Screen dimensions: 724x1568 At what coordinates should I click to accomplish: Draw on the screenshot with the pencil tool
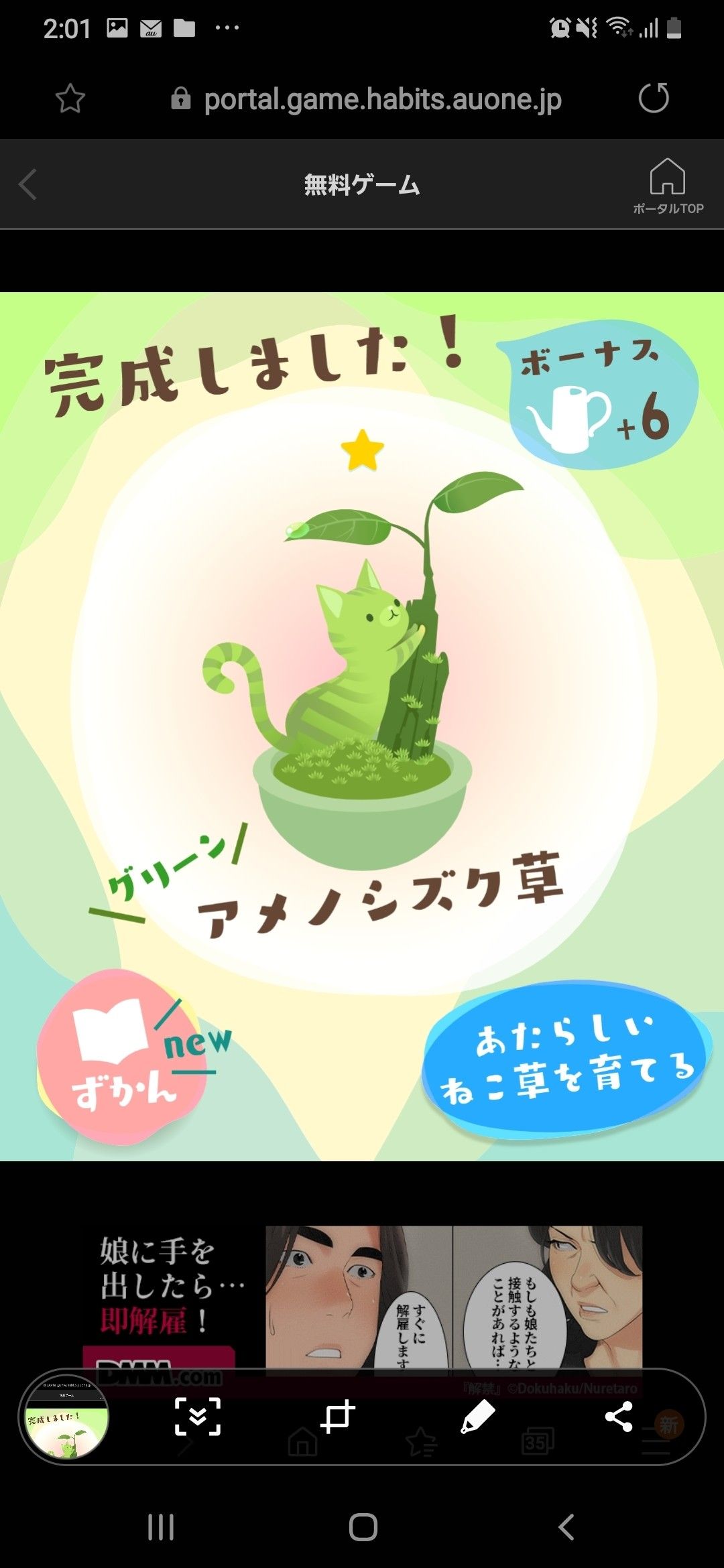tap(478, 1417)
